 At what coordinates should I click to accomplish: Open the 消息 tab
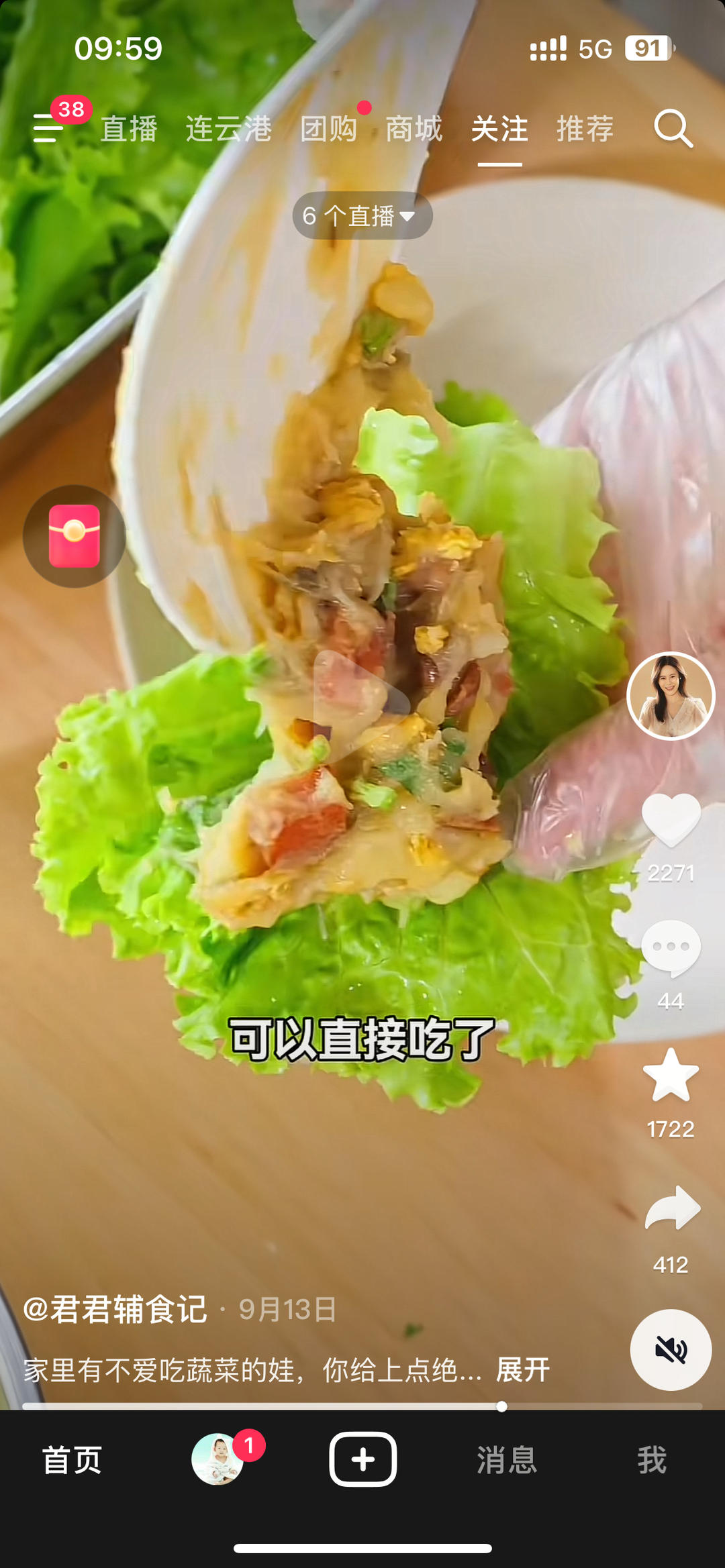(x=507, y=1460)
